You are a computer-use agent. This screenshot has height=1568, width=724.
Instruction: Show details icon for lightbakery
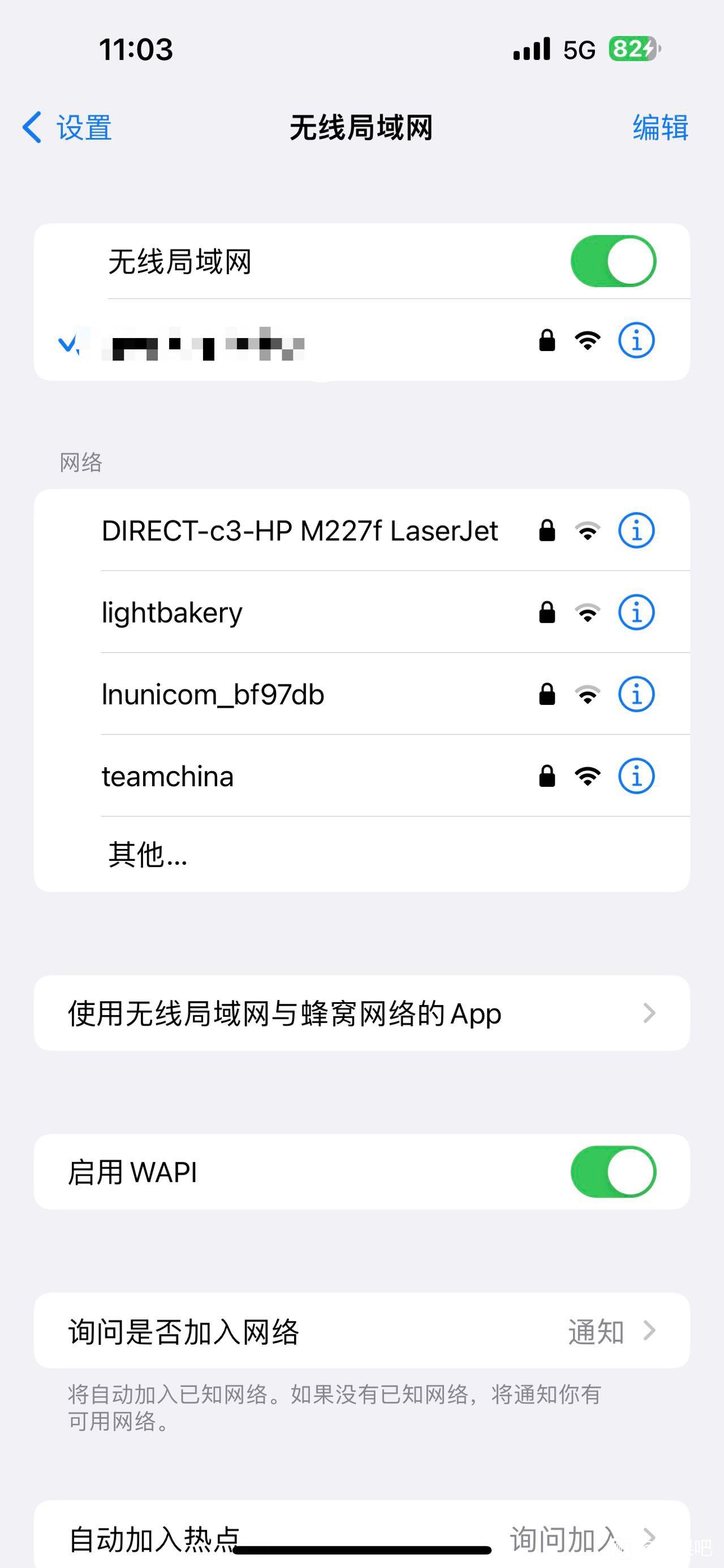coord(636,612)
